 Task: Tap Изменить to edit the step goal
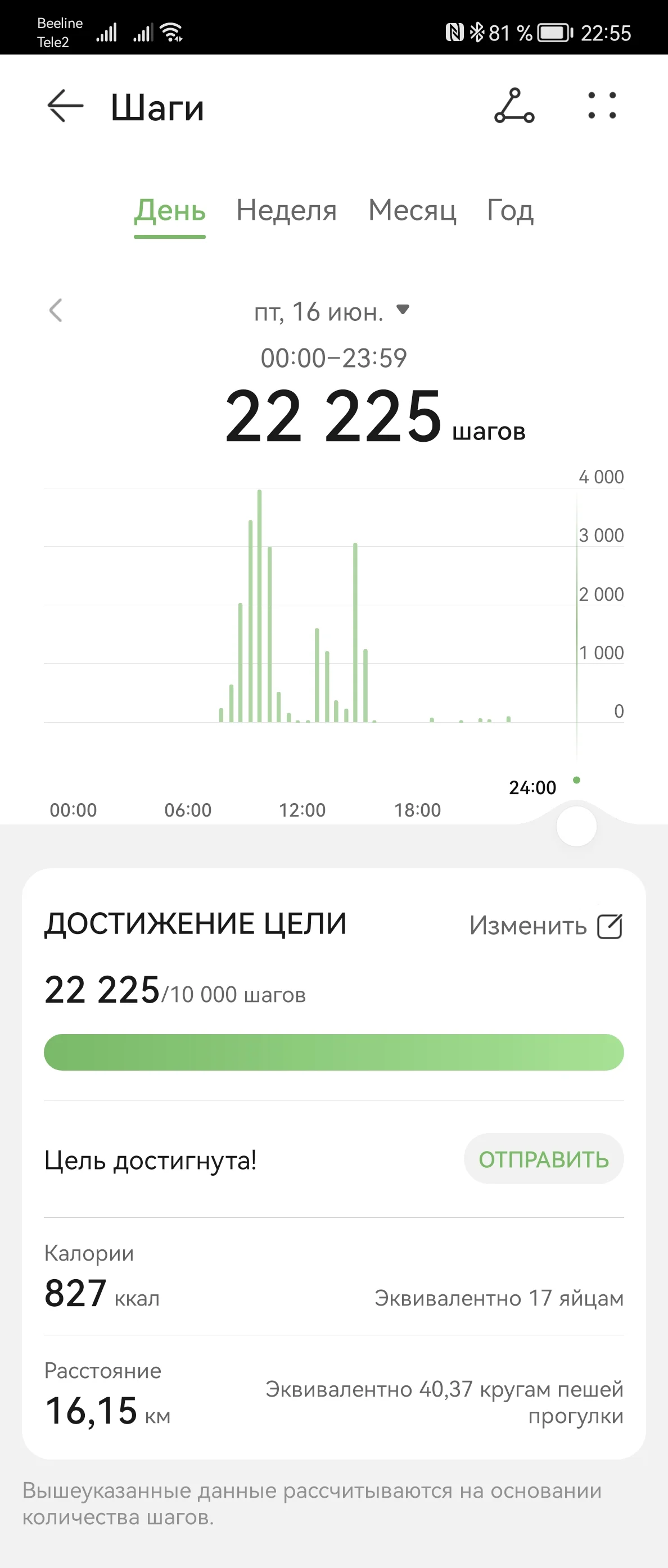546,926
